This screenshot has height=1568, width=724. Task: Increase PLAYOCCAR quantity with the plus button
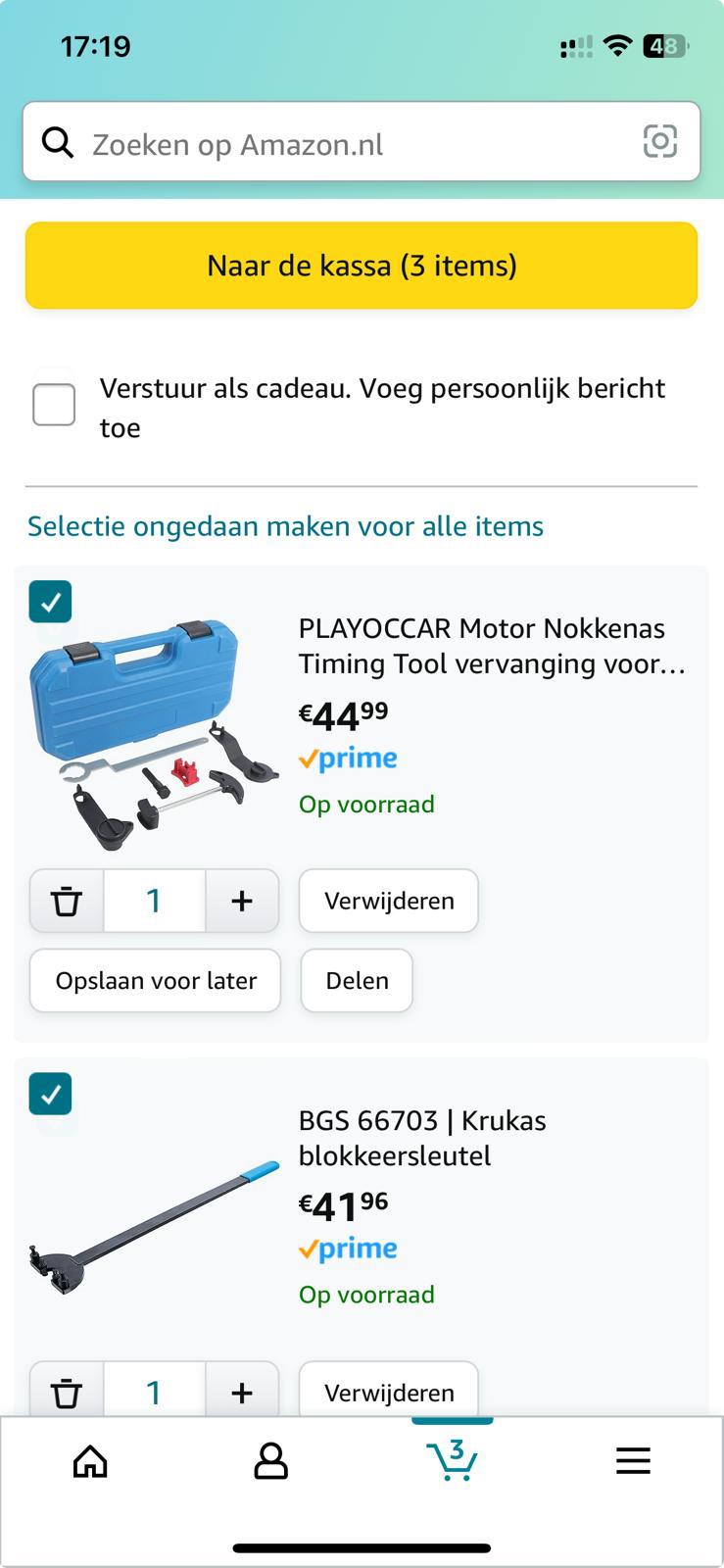pyautogui.click(x=242, y=901)
